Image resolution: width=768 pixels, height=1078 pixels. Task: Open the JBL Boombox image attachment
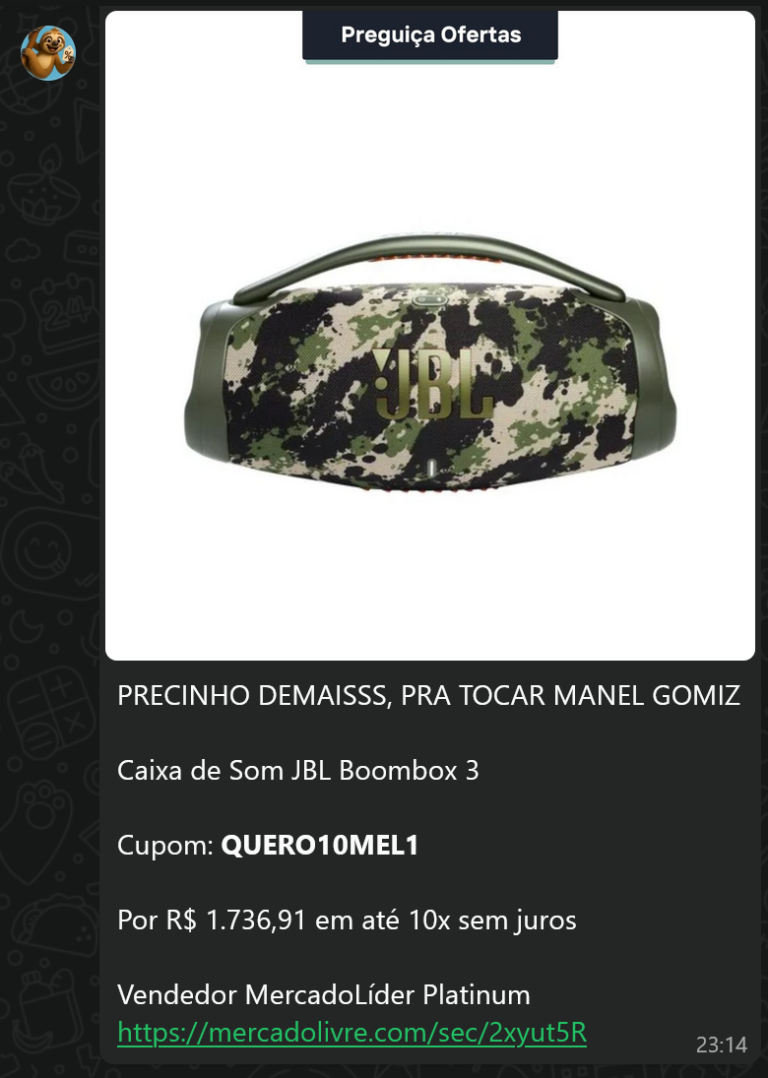point(430,380)
